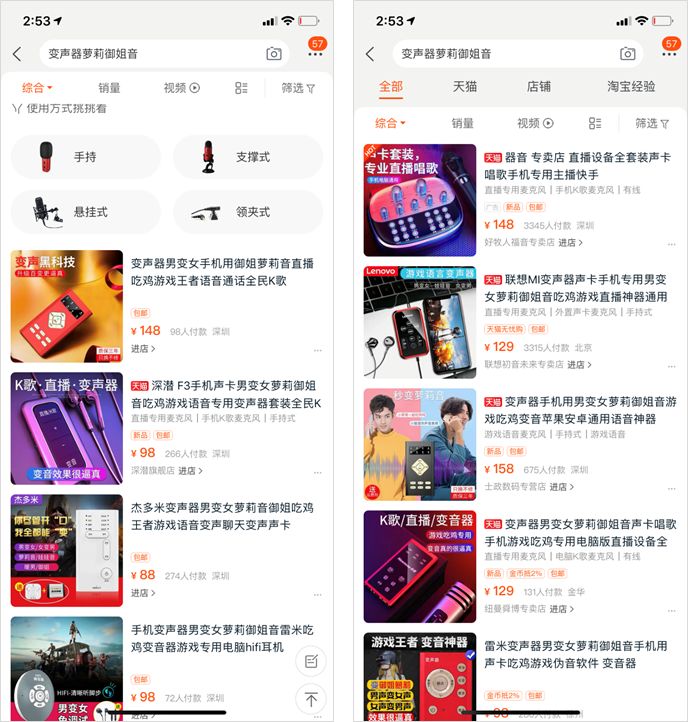Open the 器音专卖店 直播设备全套 listing
The height and width of the screenshot is (722, 688).
pyautogui.click(x=577, y=166)
